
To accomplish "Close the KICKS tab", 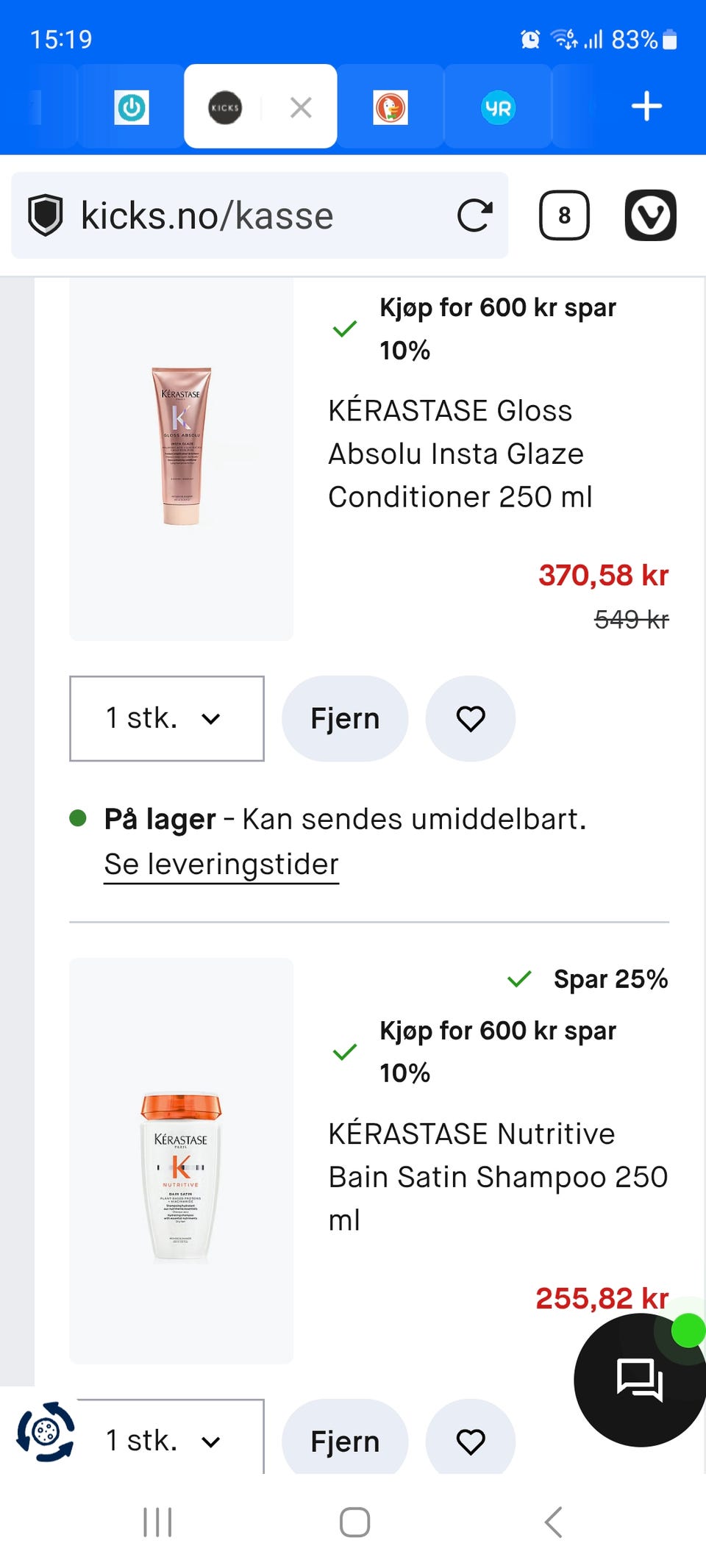I will tap(300, 106).
